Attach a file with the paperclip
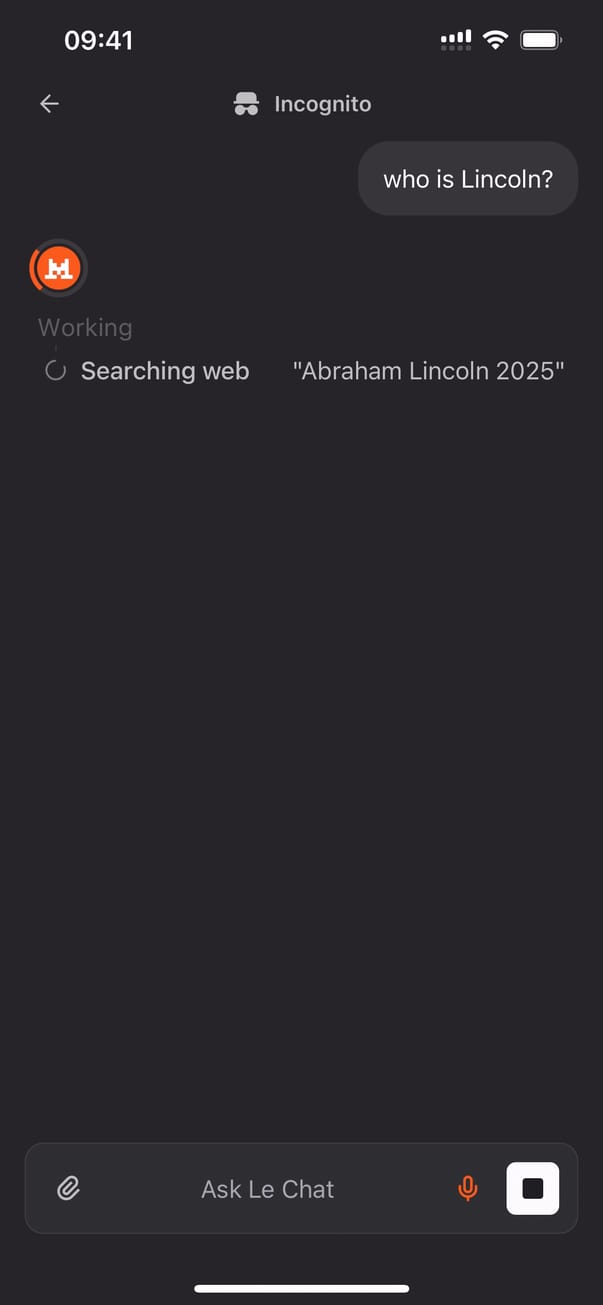Image resolution: width=603 pixels, height=1305 pixels. 68,1188
